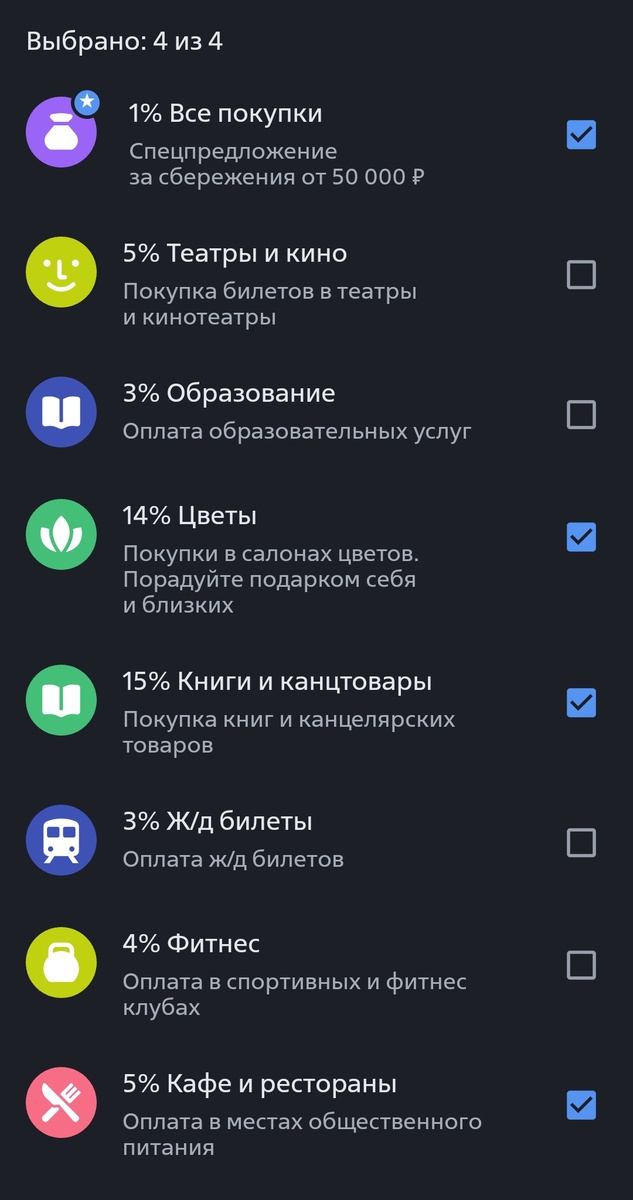
Task: Select the 5% Театры и кино category
Action: 581,275
